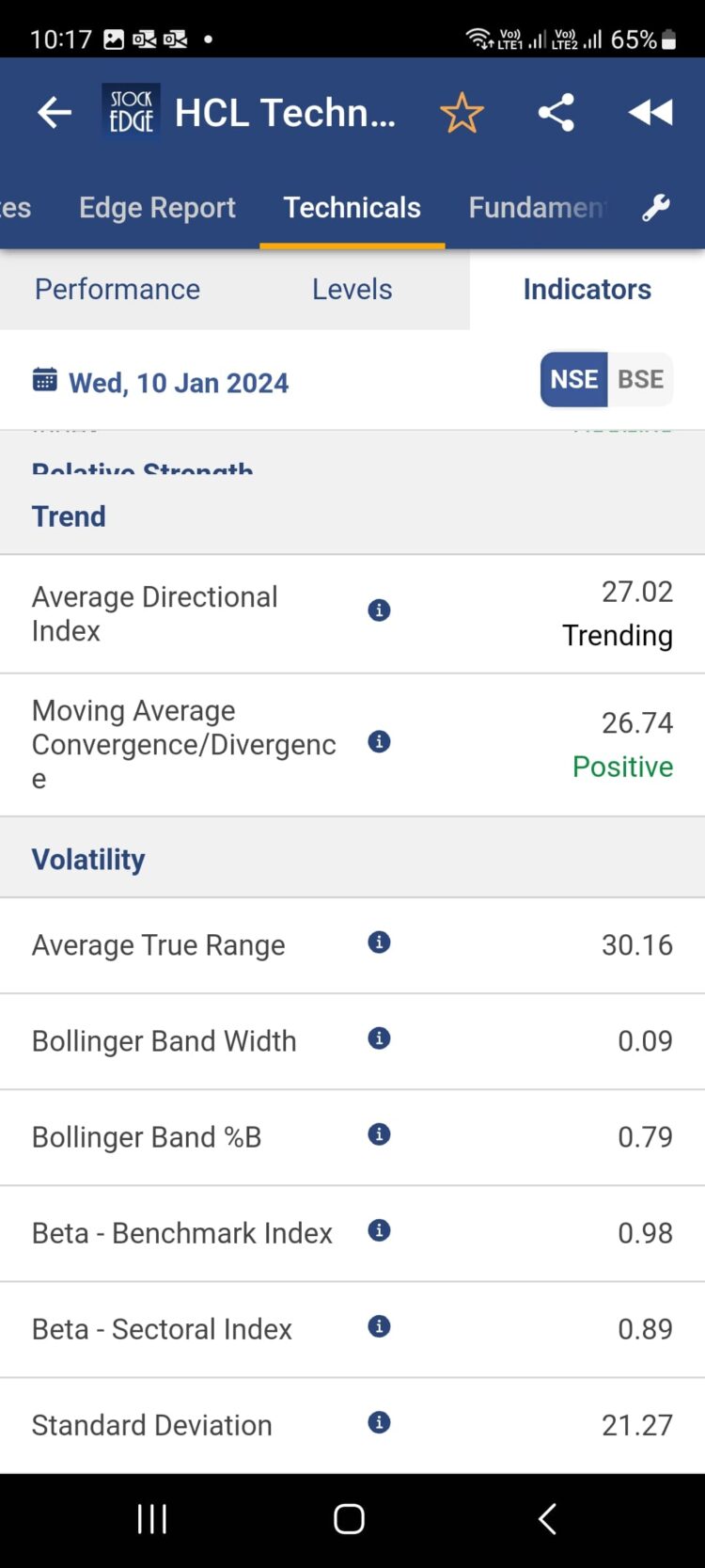The width and height of the screenshot is (705, 1568).
Task: Switch to the Performance sub-tab
Action: tap(117, 289)
